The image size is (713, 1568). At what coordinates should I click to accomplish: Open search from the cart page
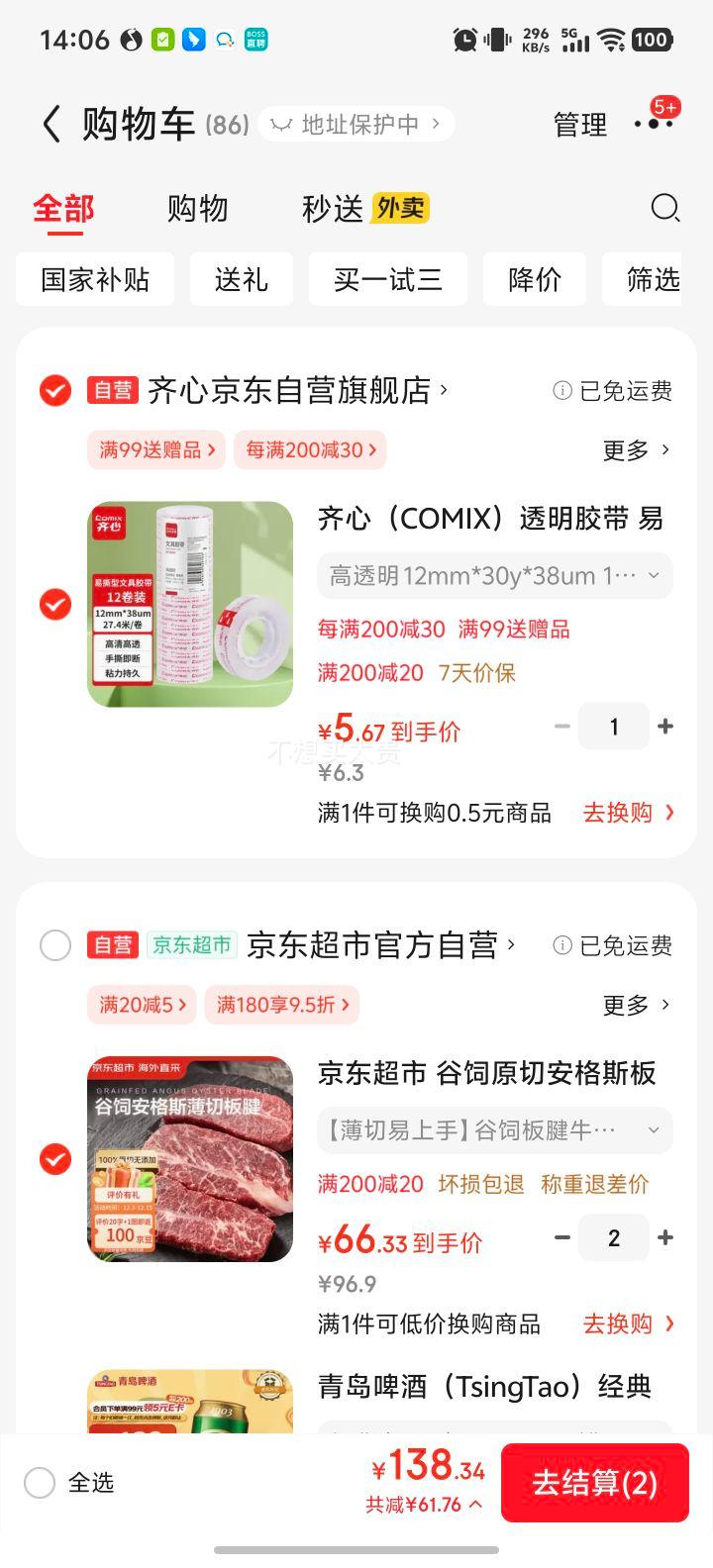(664, 209)
